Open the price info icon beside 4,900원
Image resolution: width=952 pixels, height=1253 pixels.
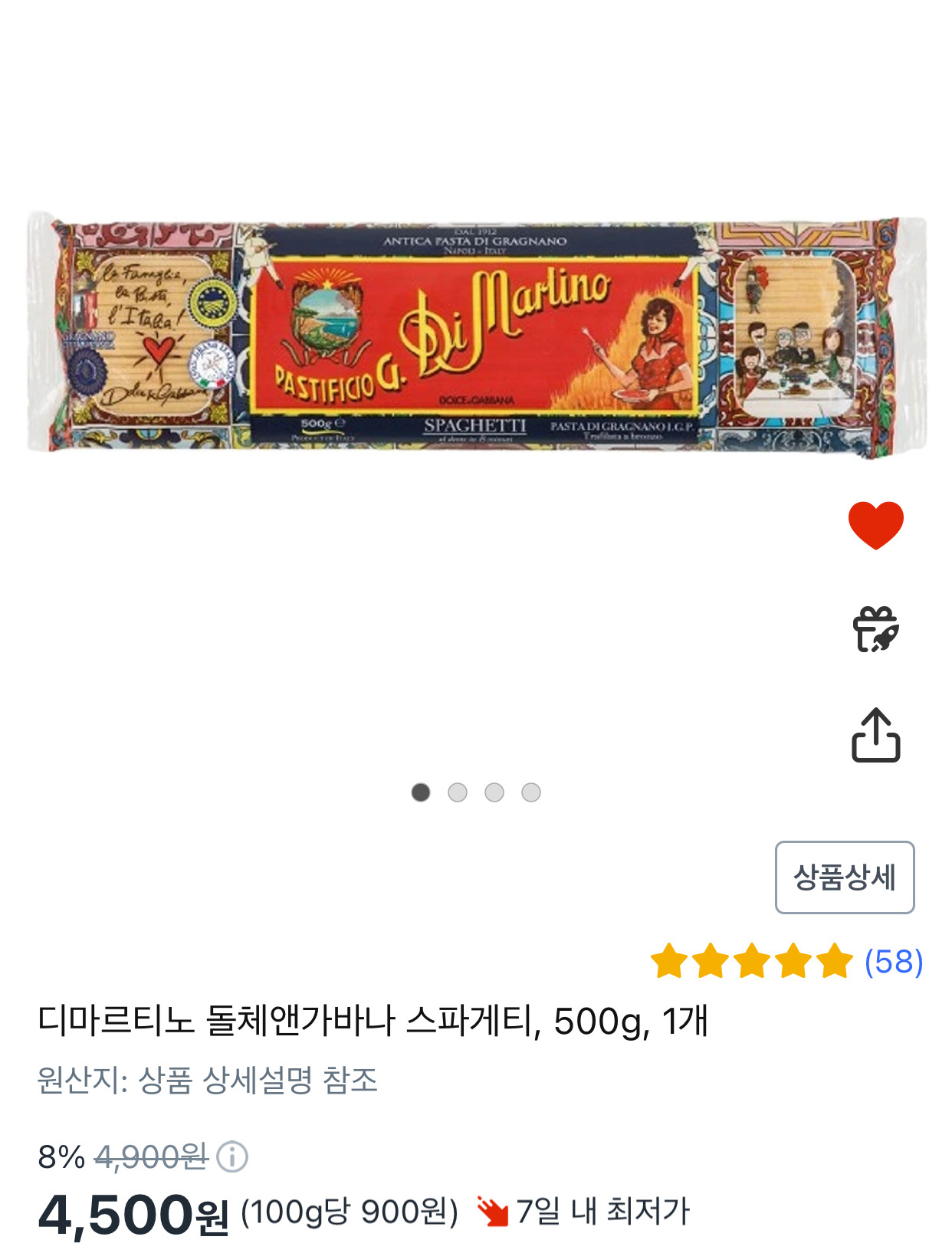[x=232, y=1157]
